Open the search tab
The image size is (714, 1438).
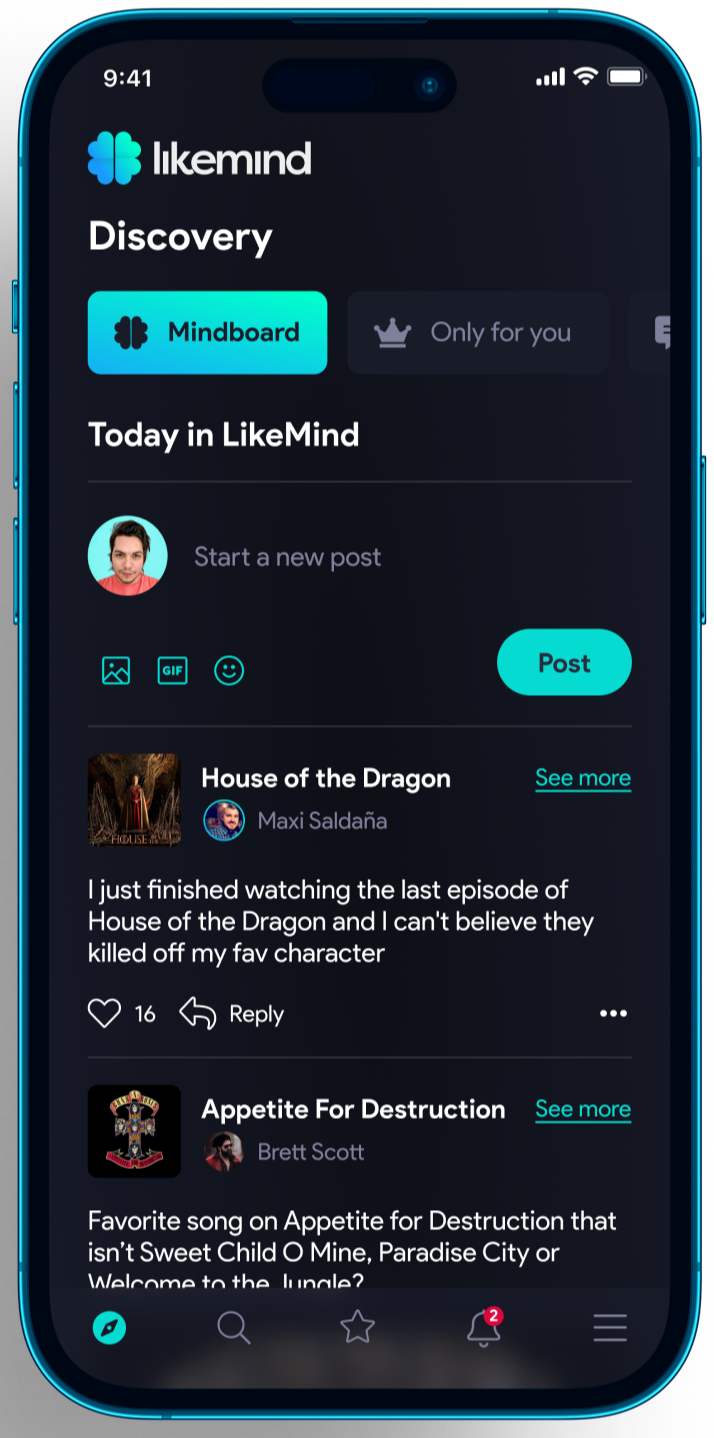(x=234, y=1328)
